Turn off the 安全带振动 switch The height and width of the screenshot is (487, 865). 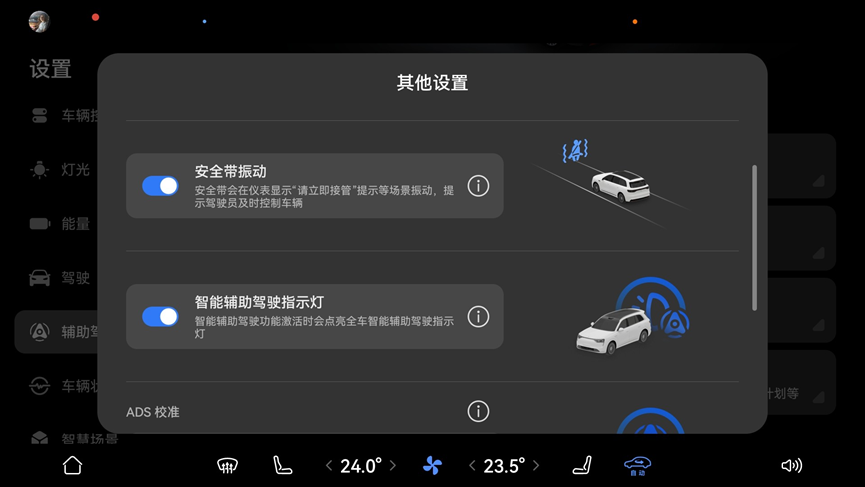[160, 186]
